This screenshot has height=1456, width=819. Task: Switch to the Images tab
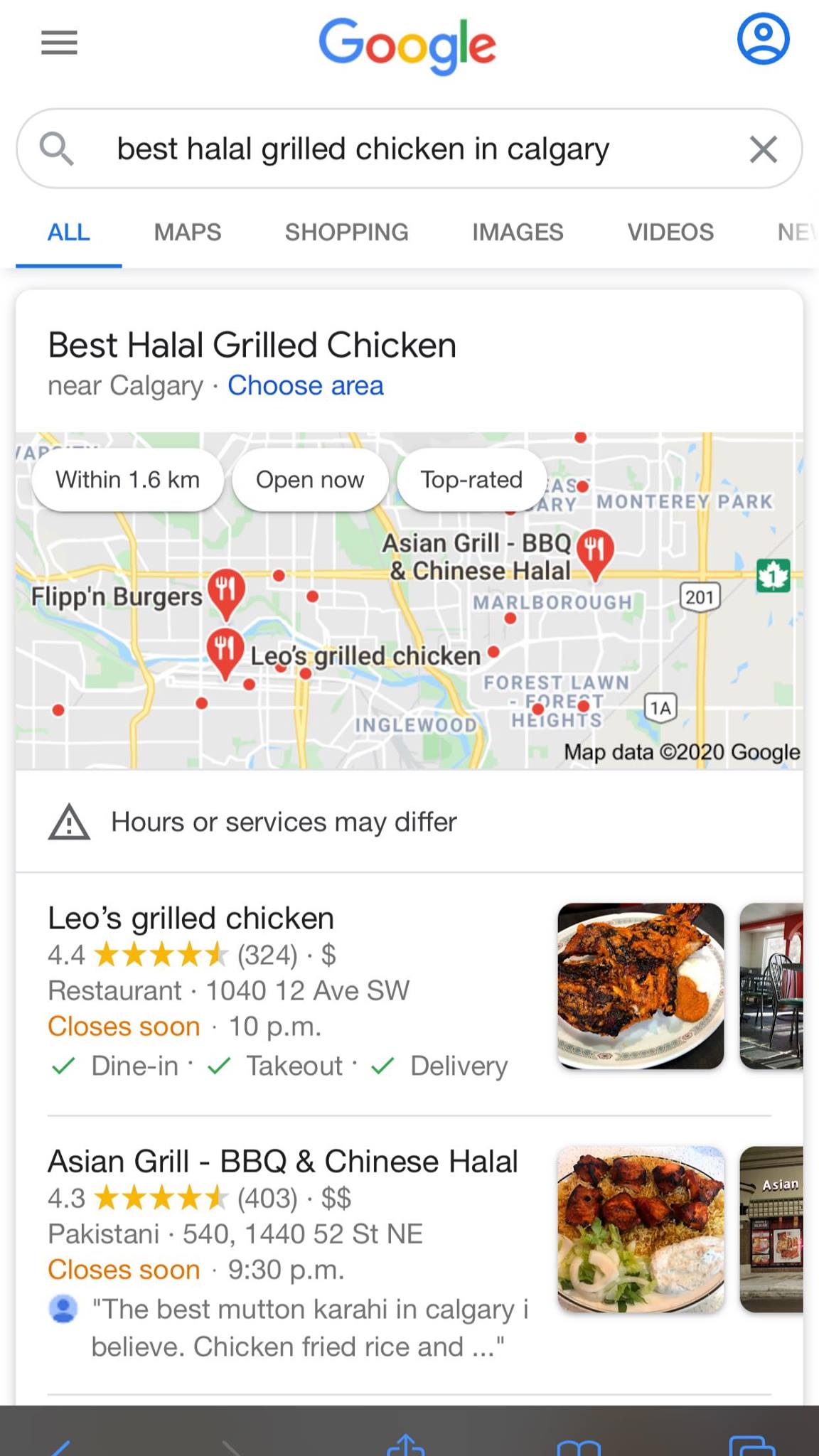tap(518, 232)
